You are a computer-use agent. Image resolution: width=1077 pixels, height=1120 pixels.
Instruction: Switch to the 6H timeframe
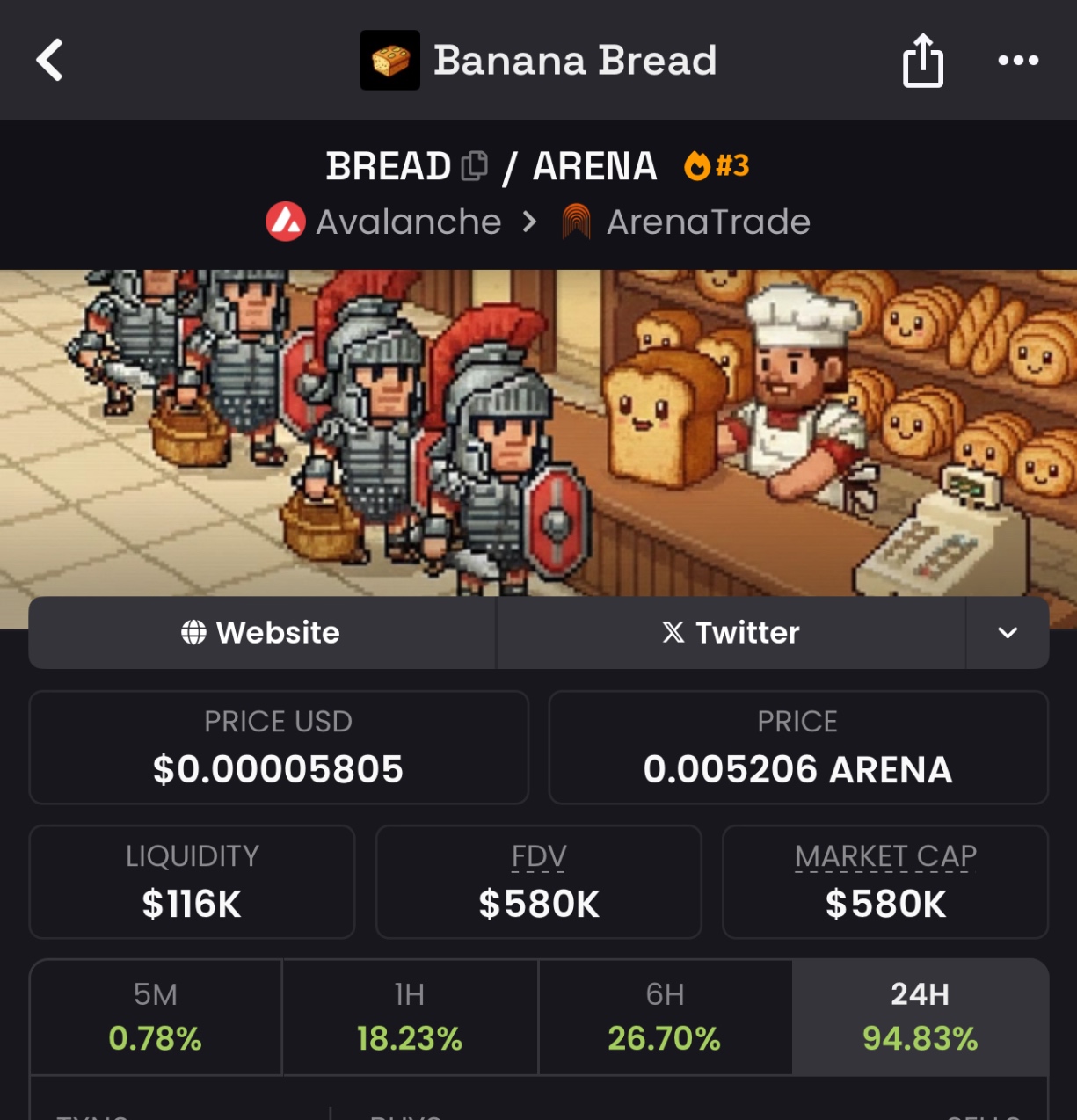pyautogui.click(x=665, y=1017)
